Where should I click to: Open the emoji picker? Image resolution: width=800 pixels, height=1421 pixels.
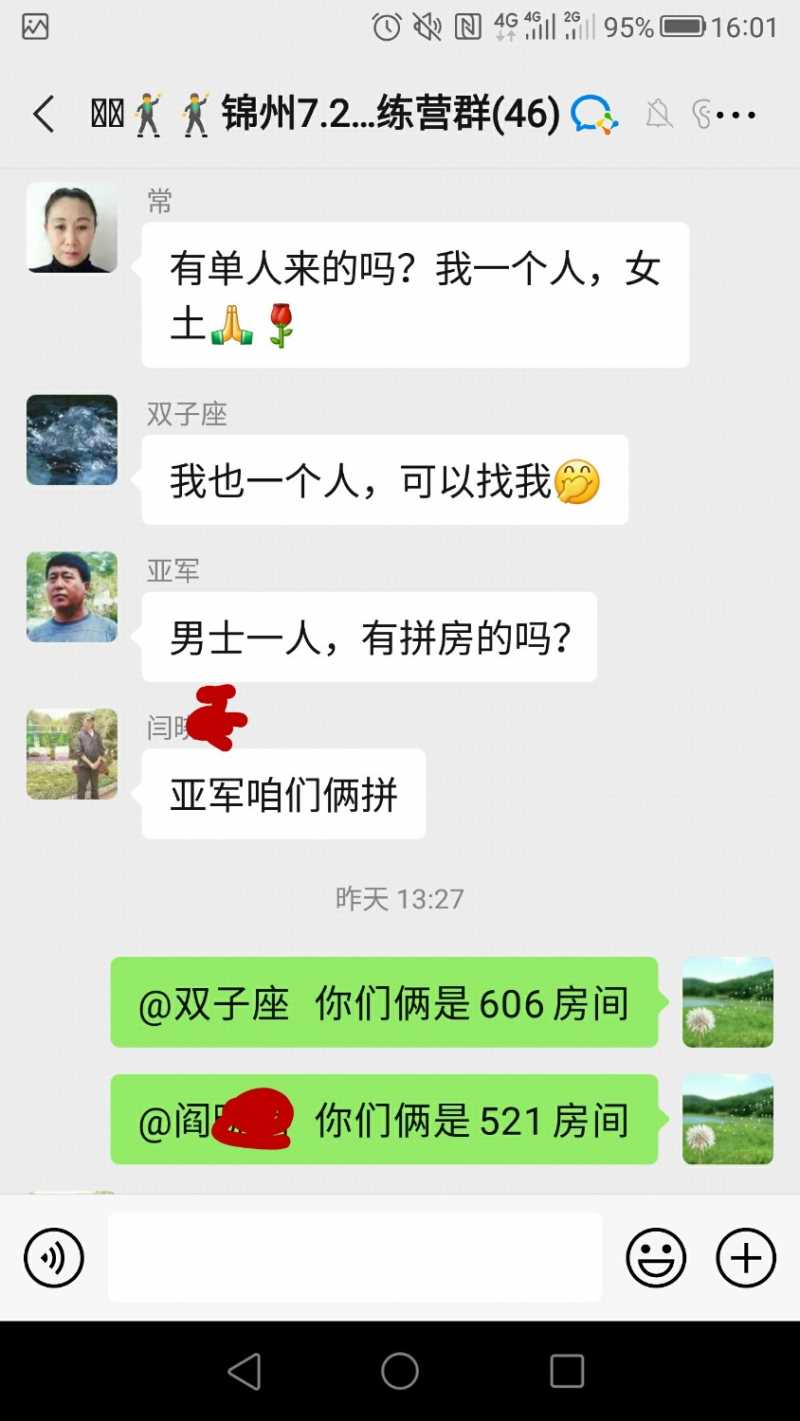[656, 1257]
